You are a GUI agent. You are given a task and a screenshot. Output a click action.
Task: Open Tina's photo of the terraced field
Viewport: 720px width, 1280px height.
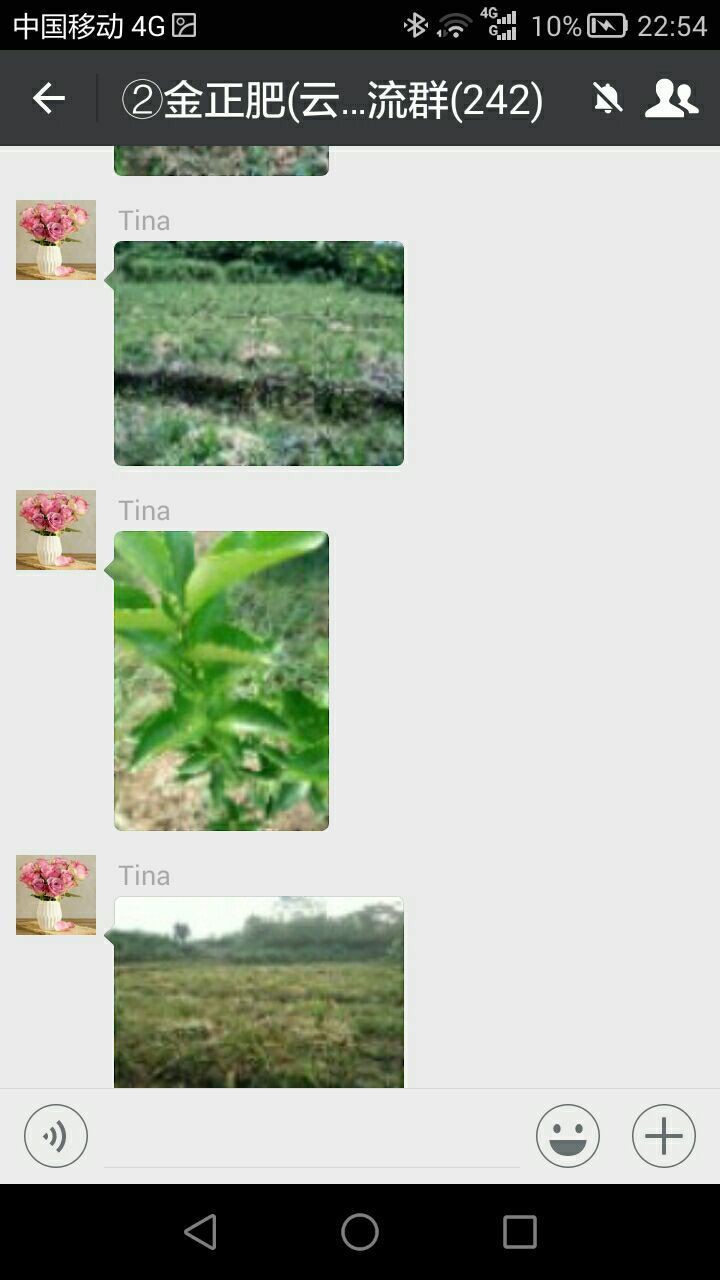(x=259, y=353)
